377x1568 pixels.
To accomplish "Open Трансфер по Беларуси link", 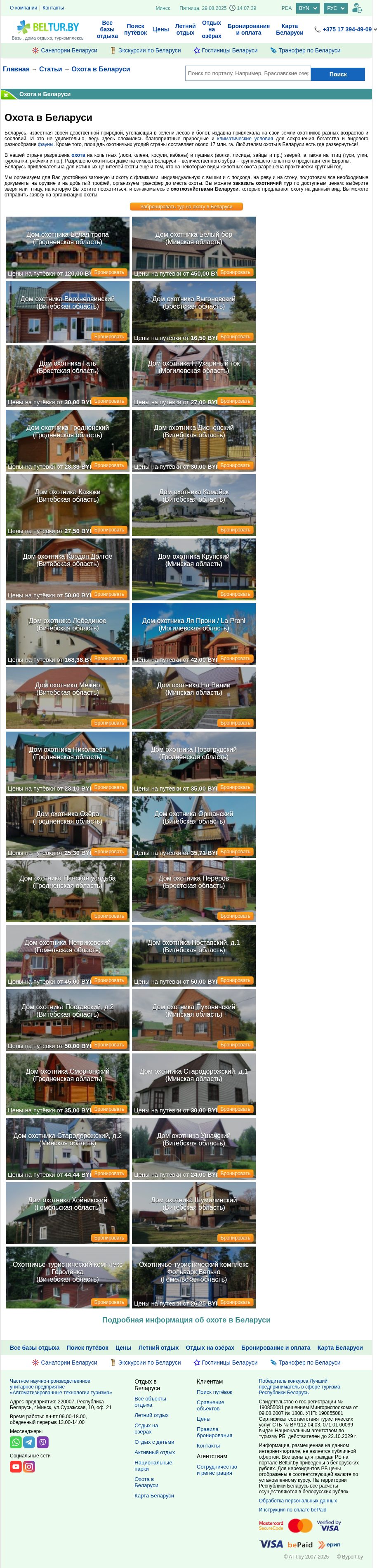I will click(305, 50).
